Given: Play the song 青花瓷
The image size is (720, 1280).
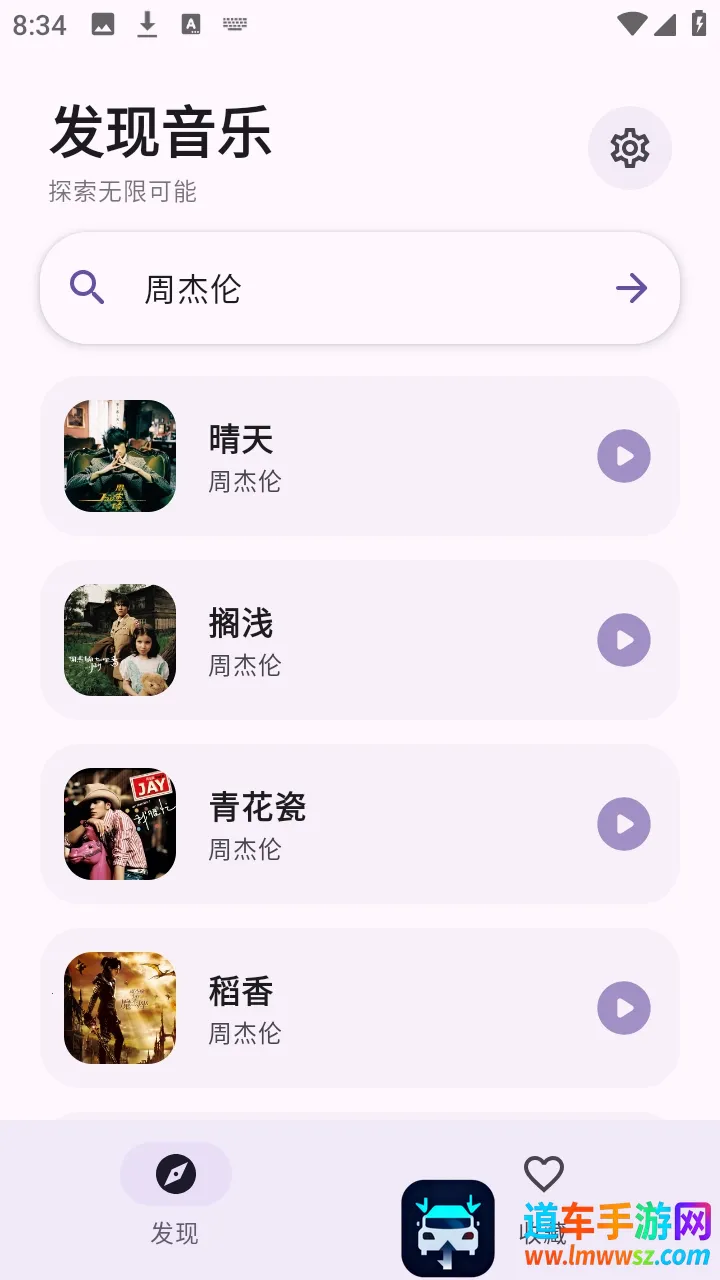Looking at the screenshot, I should click(624, 825).
